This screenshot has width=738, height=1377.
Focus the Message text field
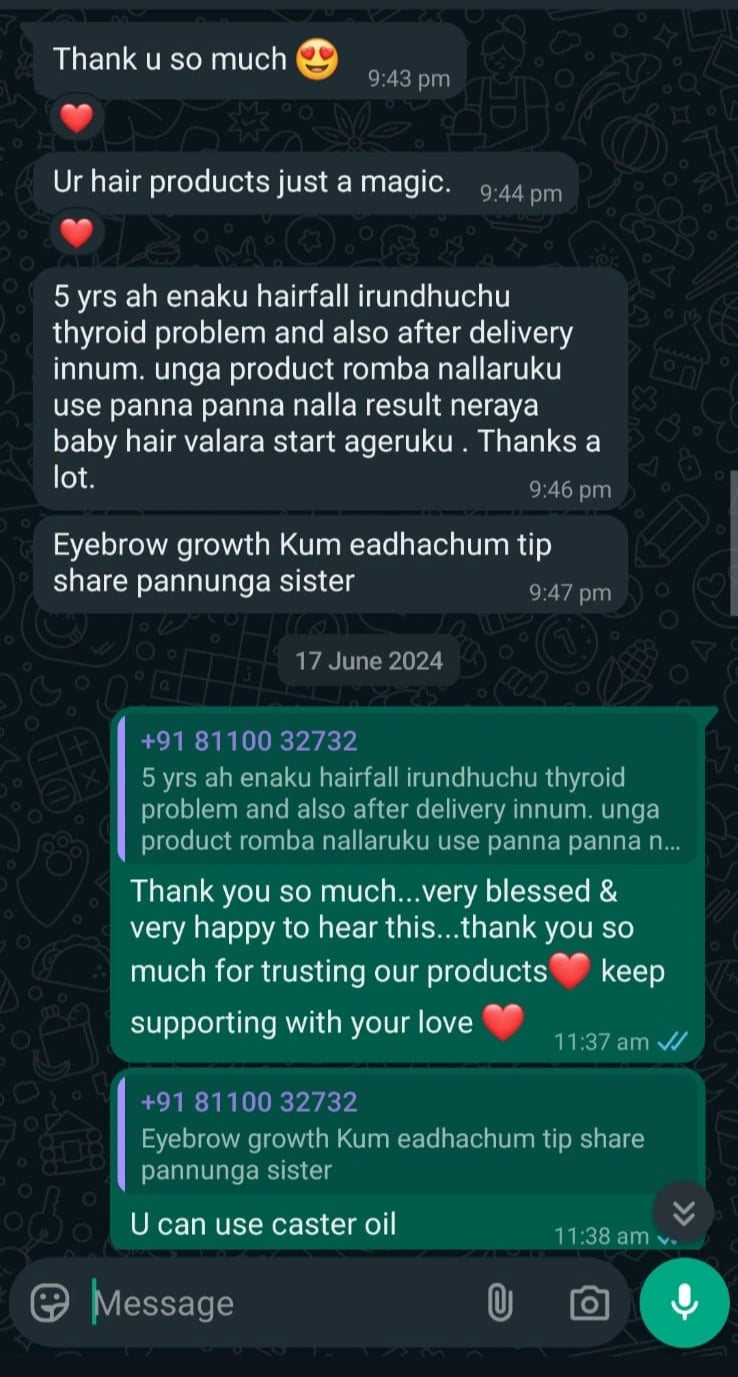pyautogui.click(x=280, y=1303)
